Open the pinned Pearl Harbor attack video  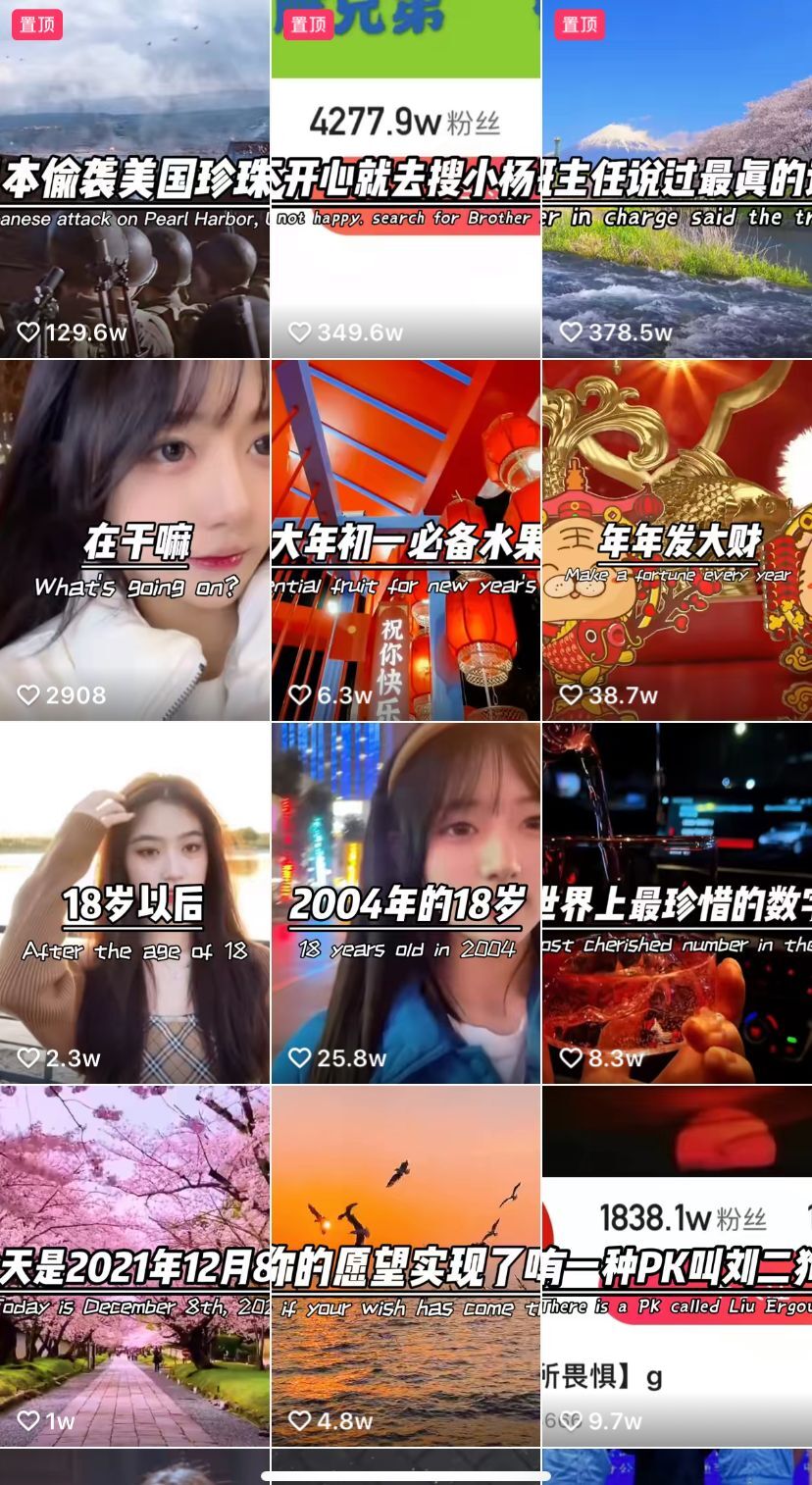pos(134,179)
